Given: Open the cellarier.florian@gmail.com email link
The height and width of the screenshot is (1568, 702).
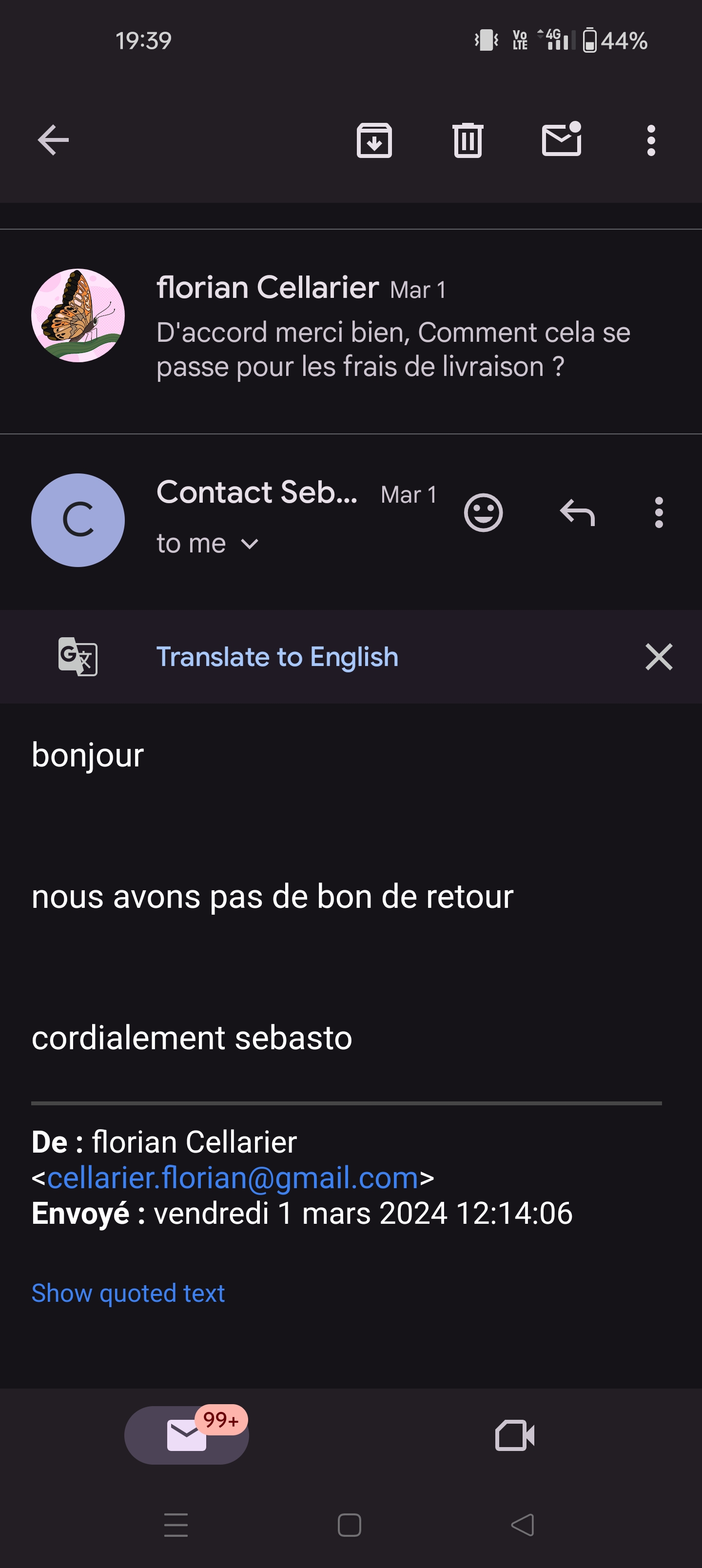Looking at the screenshot, I should 233,1178.
